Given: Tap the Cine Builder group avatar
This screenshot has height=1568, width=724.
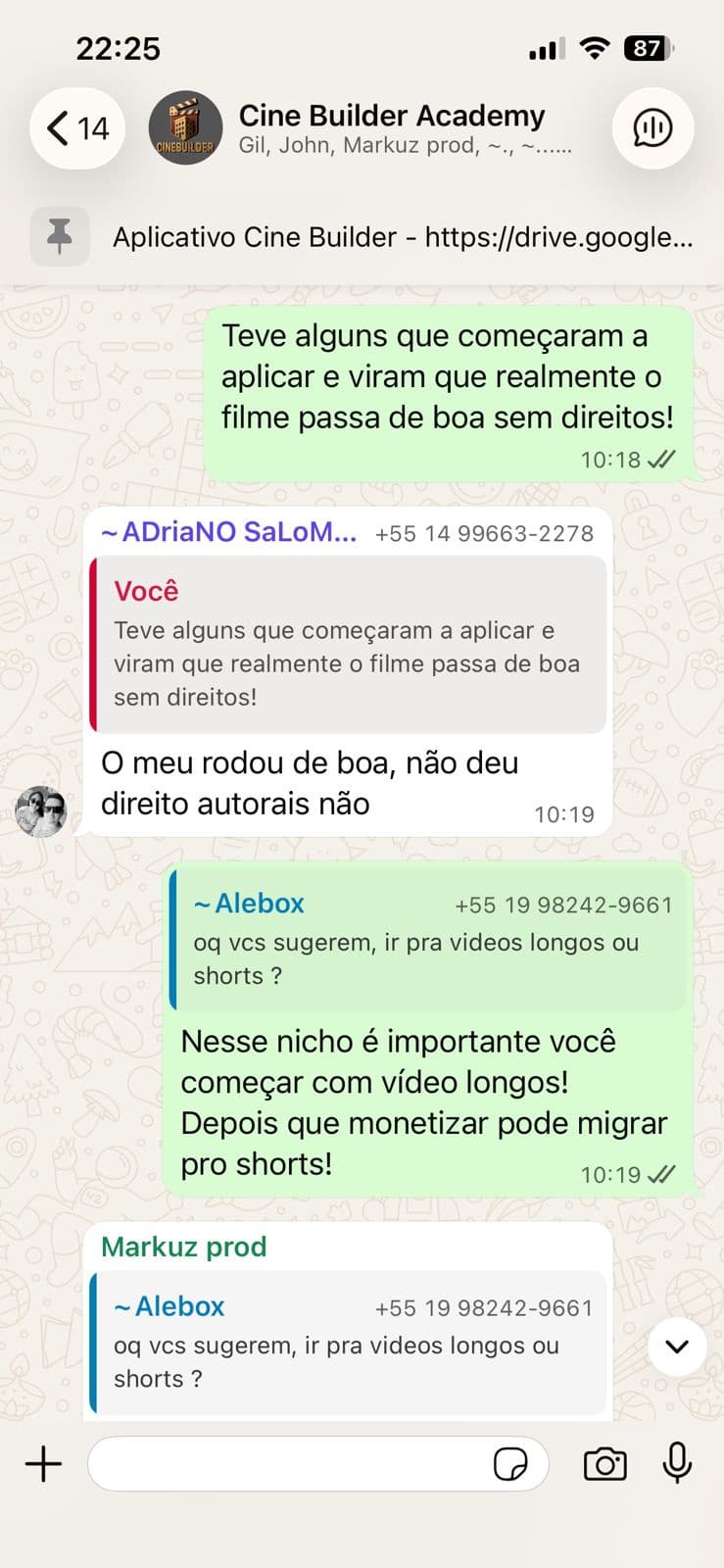Looking at the screenshot, I should point(185,127).
